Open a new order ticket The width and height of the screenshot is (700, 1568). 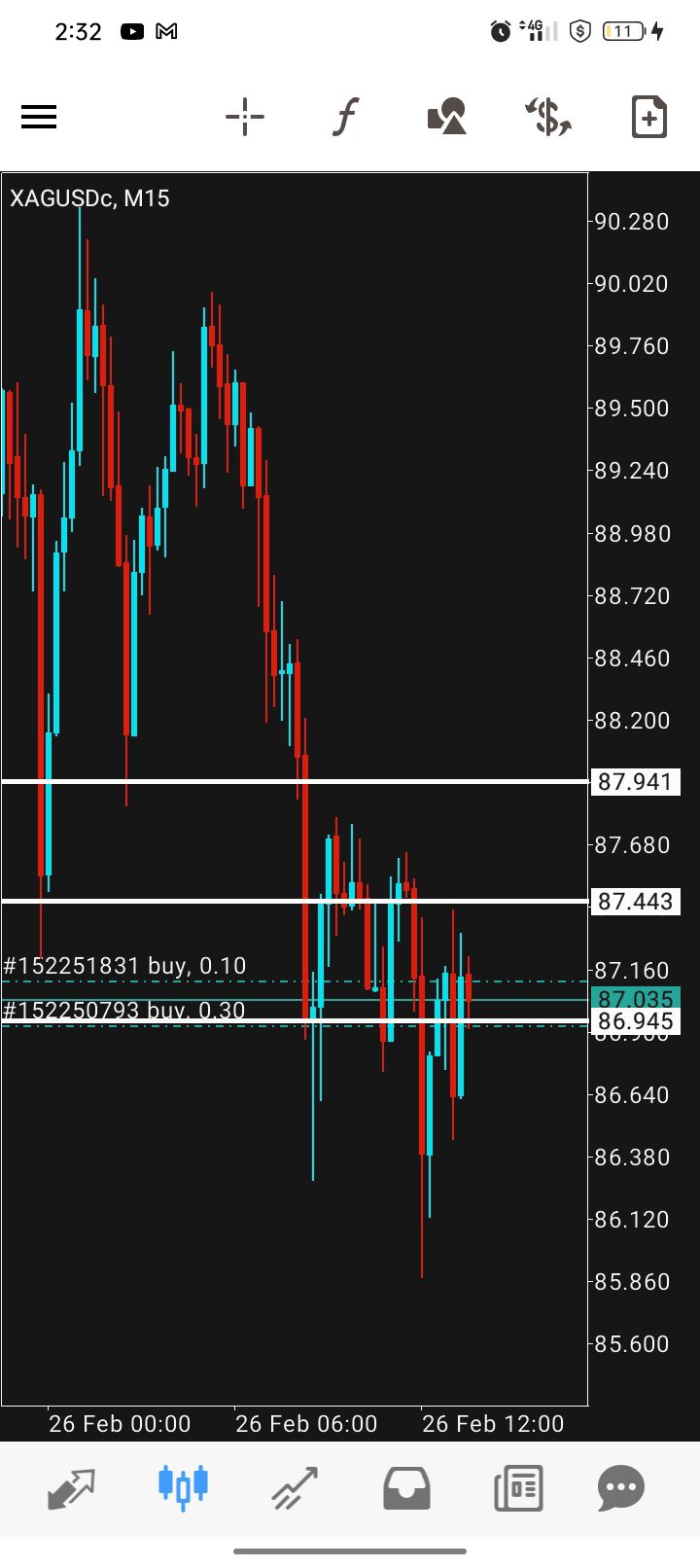(648, 118)
